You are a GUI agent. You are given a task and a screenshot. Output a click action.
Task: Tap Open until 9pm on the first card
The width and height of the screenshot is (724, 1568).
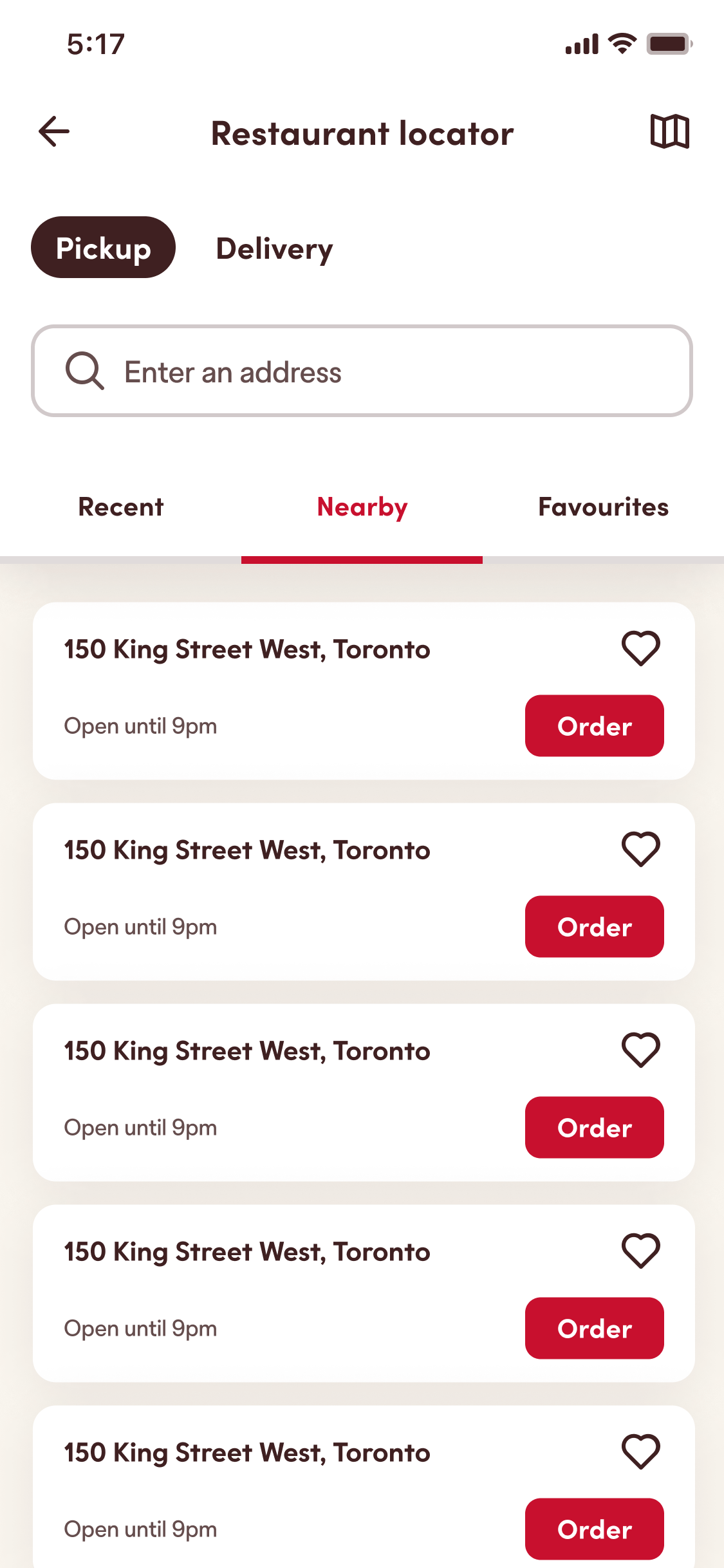point(140,725)
